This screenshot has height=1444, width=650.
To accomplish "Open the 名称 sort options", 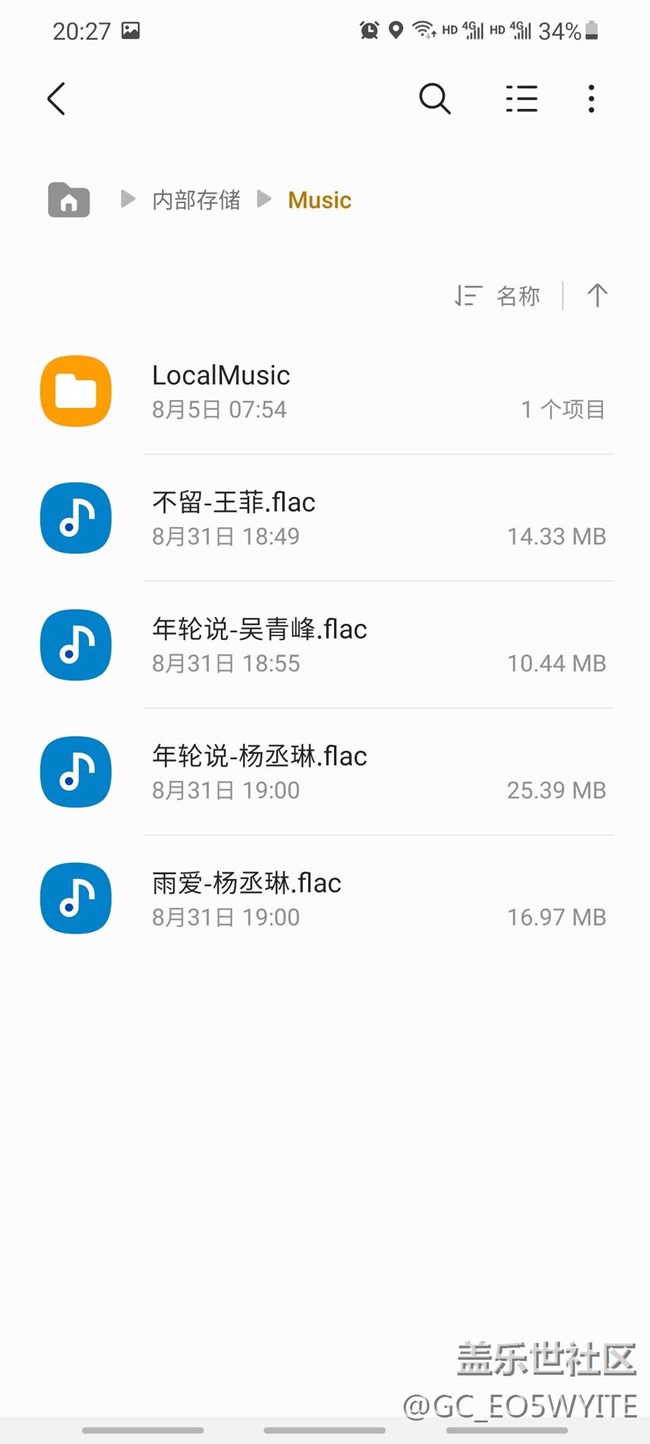I will (498, 296).
